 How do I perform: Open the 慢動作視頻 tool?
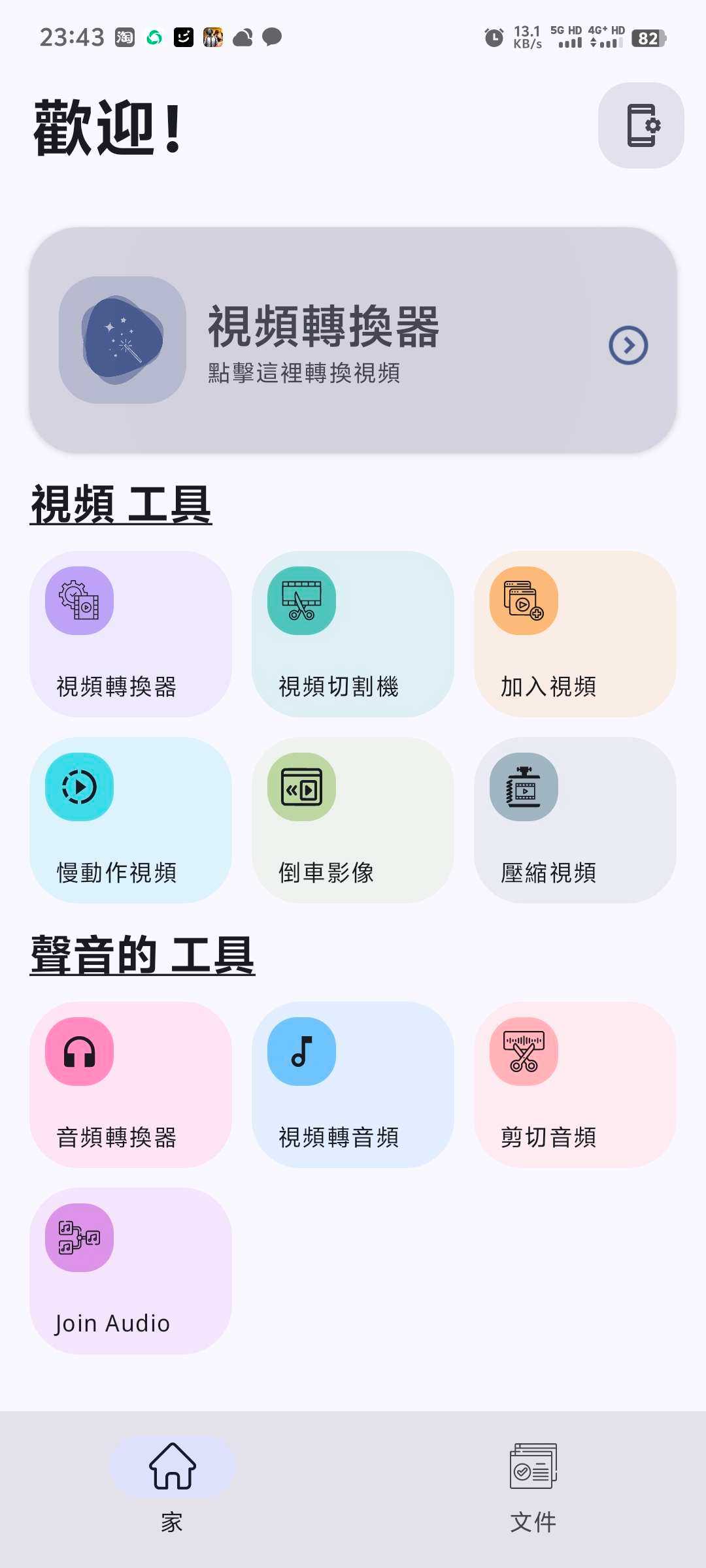click(131, 820)
